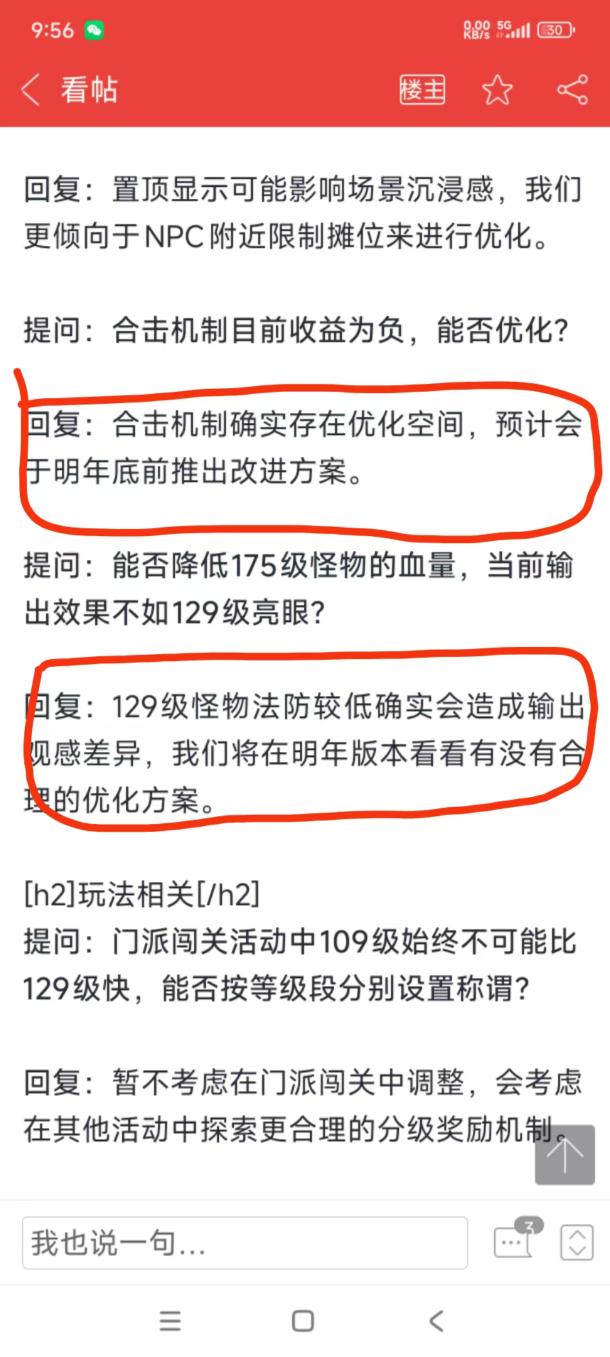This screenshot has height=1357, width=610.
Task: Open recent apps from the navigation bar
Action: click(170, 1321)
